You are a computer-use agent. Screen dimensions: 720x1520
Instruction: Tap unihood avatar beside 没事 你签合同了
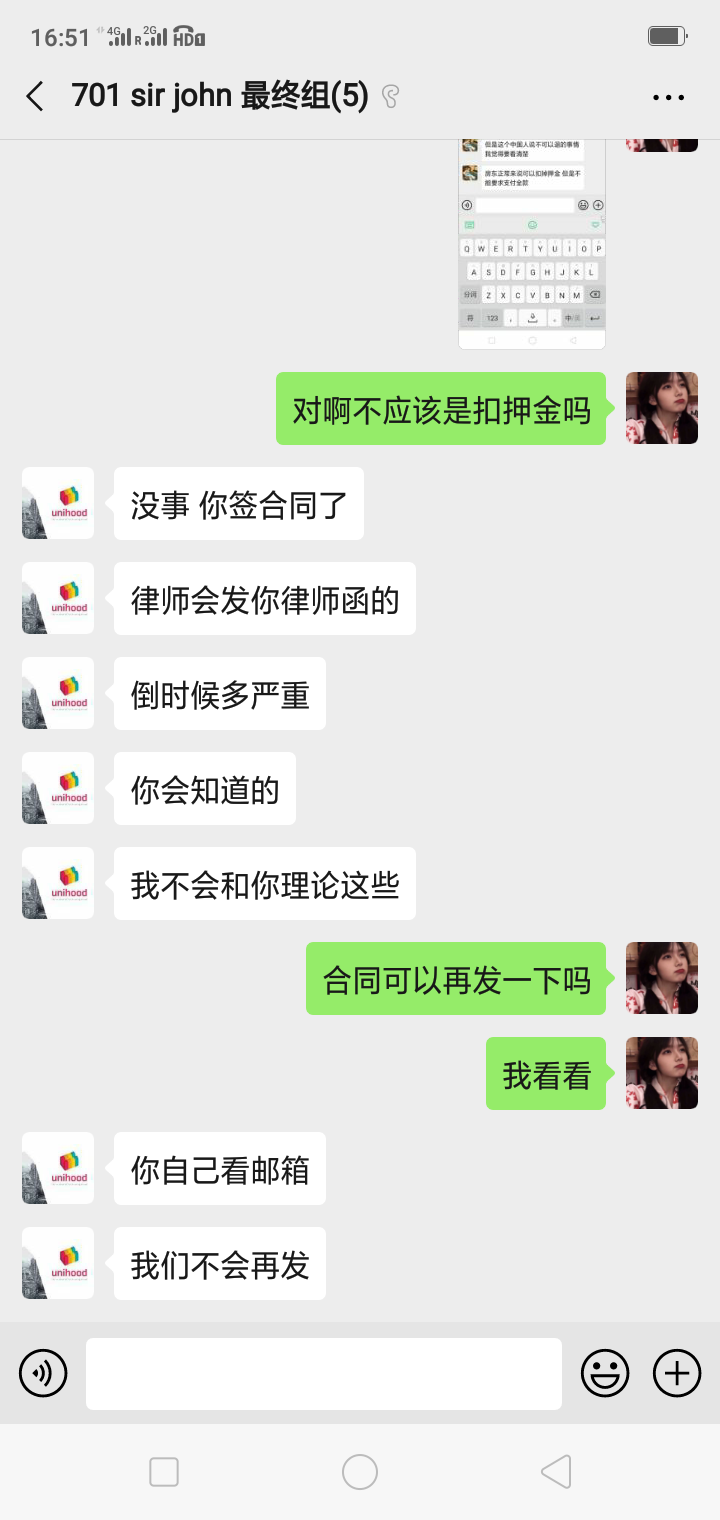coord(58,503)
